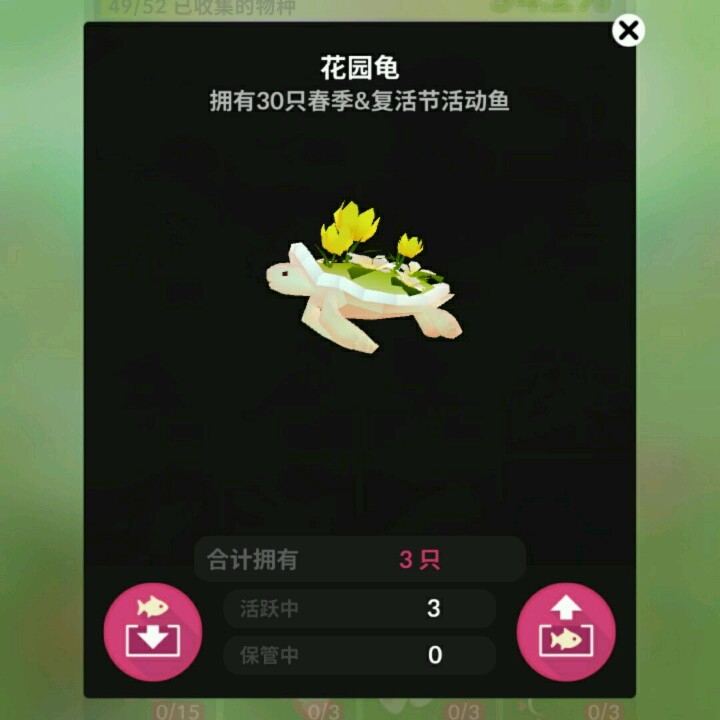Viewport: 720px width, 720px height.
Task: Release a stored garden turtle into the tank
Action: coord(565,631)
